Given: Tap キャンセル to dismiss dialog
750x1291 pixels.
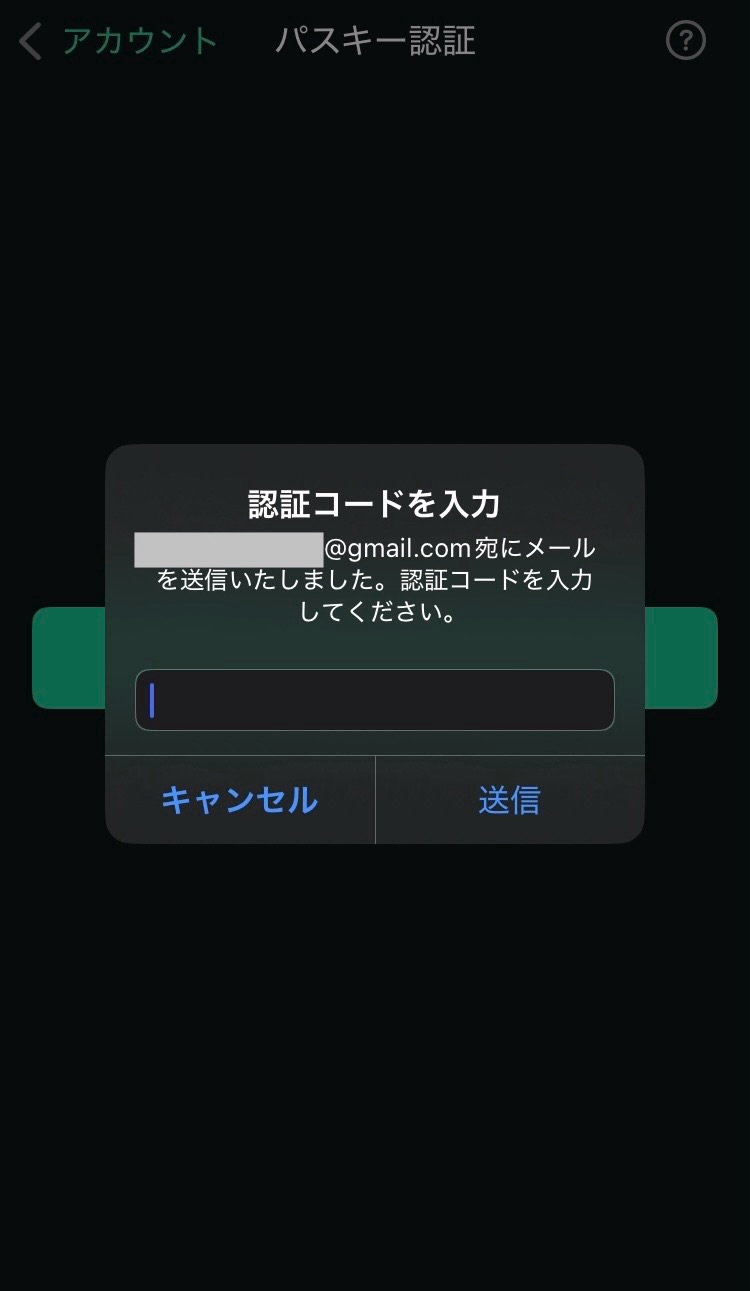Looking at the screenshot, I should [x=240, y=800].
